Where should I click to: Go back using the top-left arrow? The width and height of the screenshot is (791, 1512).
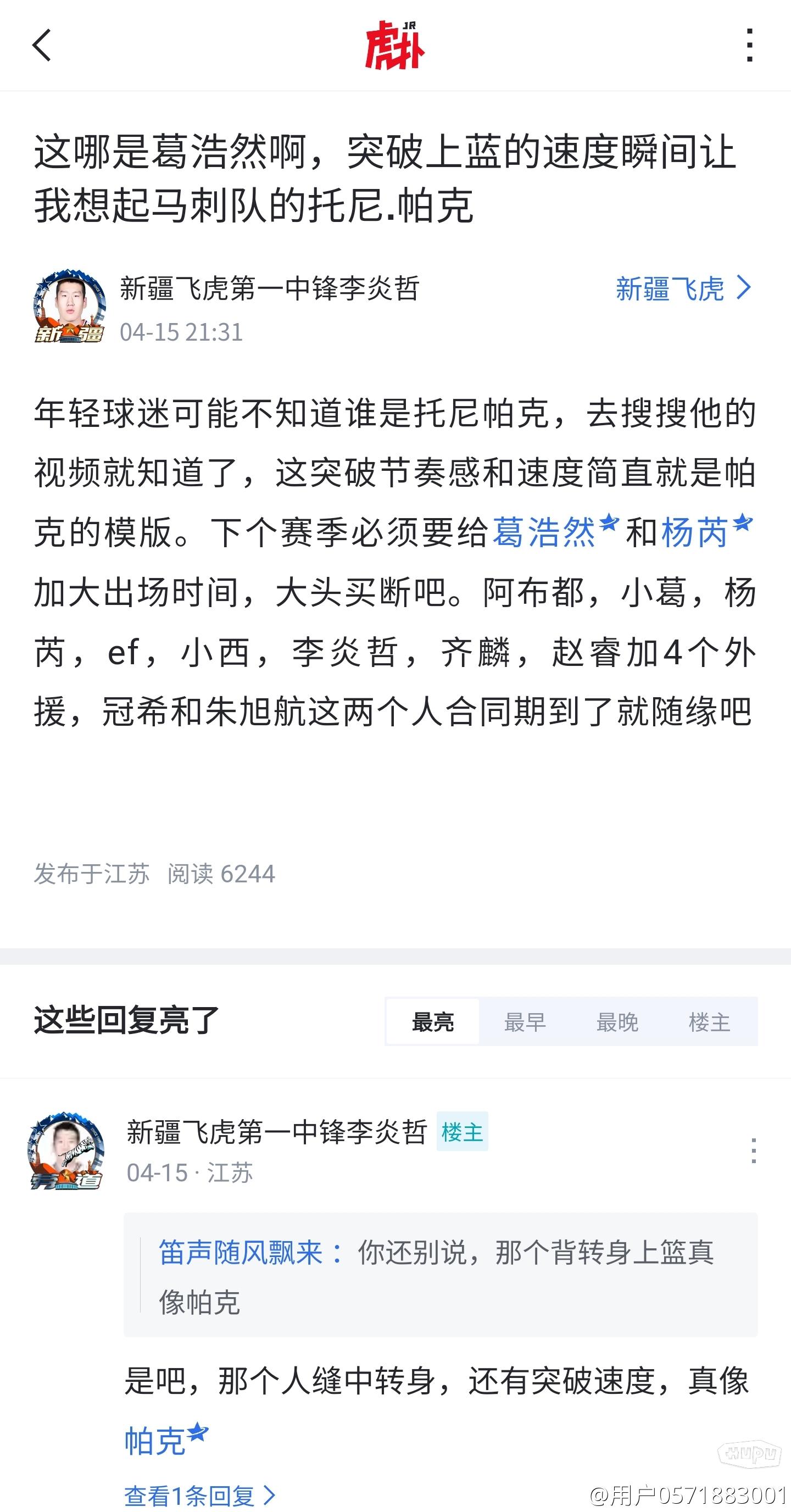(x=41, y=45)
